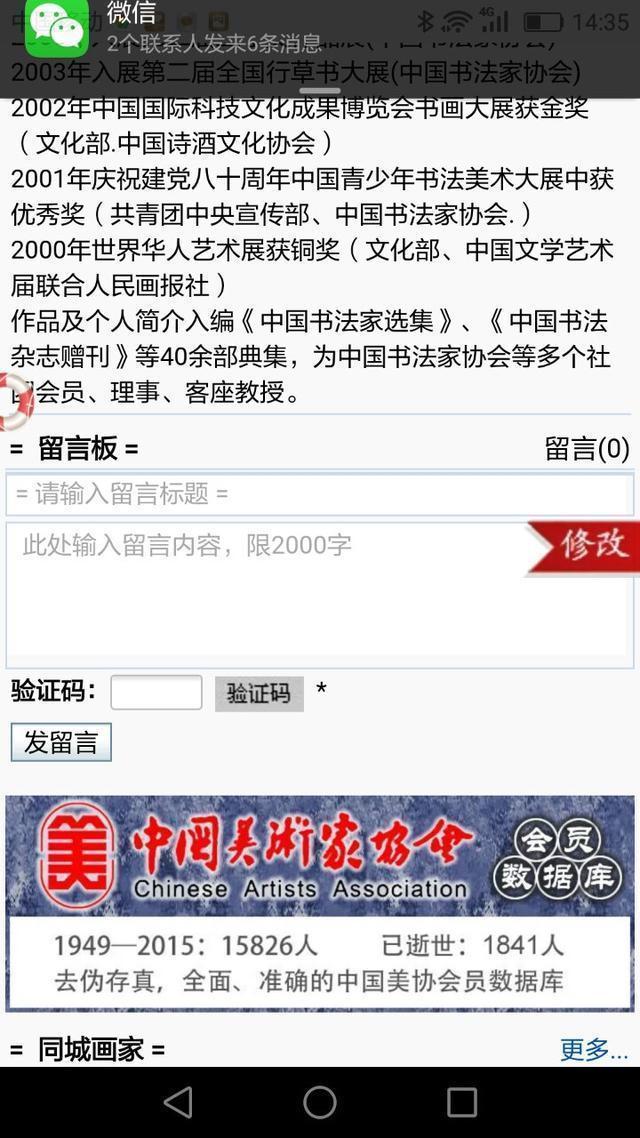The width and height of the screenshot is (640, 1138).
Task: Tap the 验证码 input box
Action: 156,692
